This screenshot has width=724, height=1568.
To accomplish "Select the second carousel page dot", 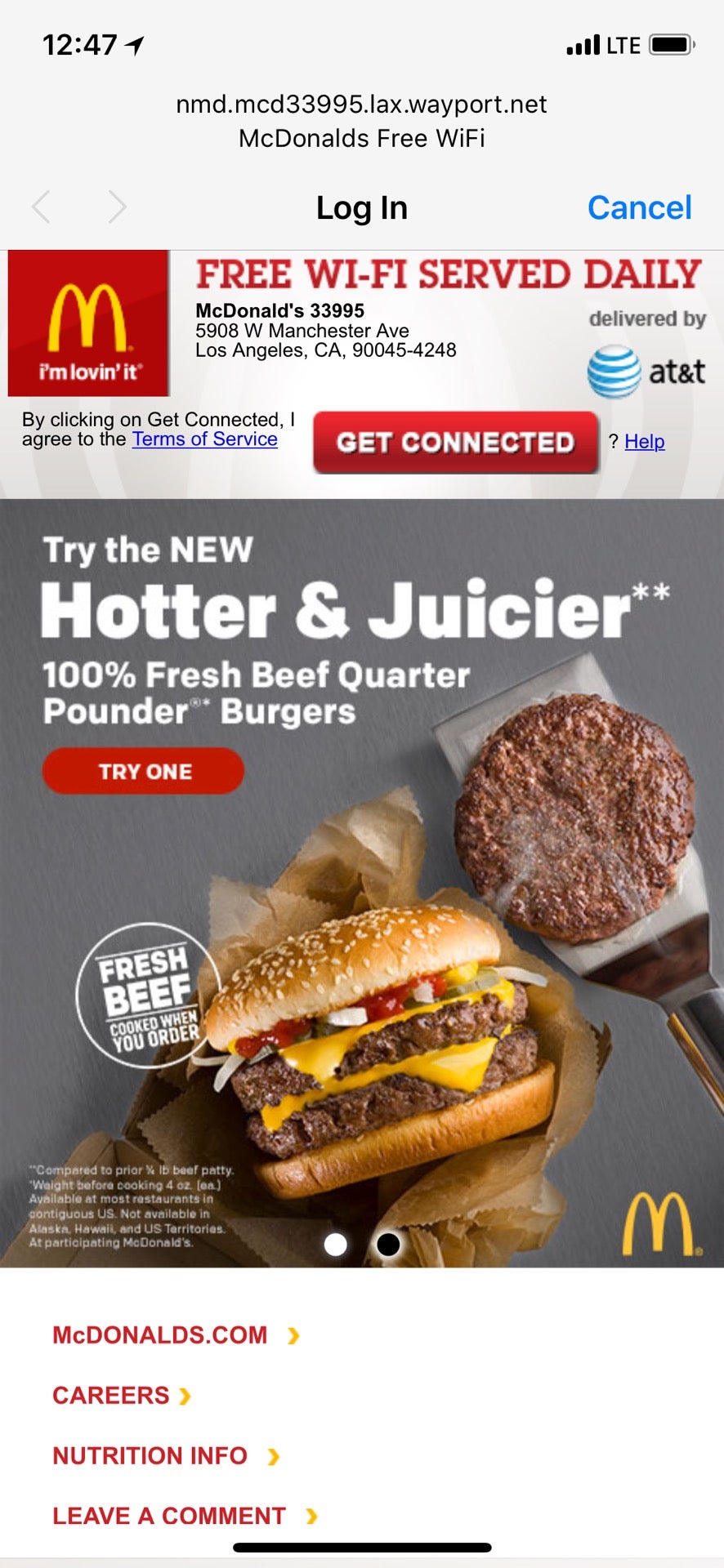I will [388, 1244].
